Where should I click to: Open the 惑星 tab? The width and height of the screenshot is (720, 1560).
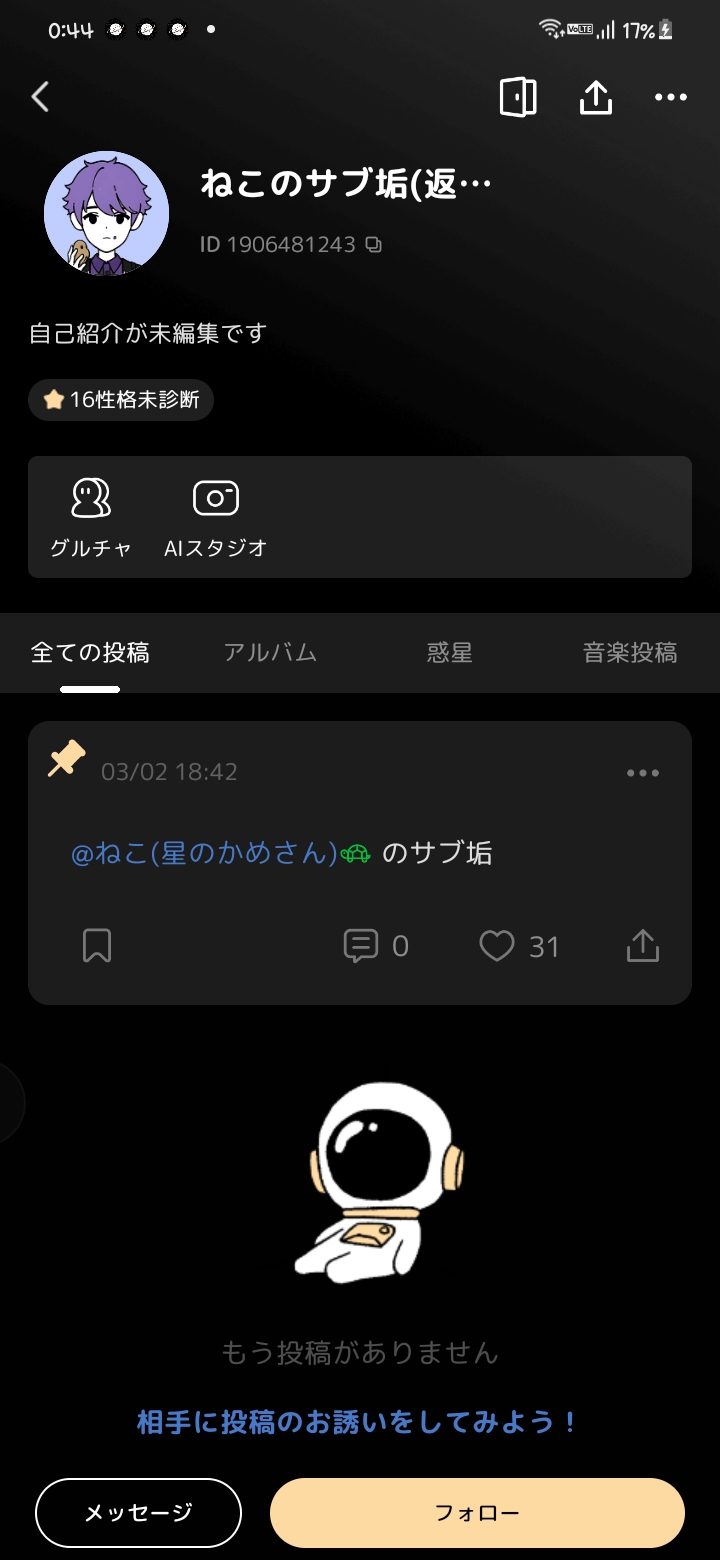[x=449, y=651]
